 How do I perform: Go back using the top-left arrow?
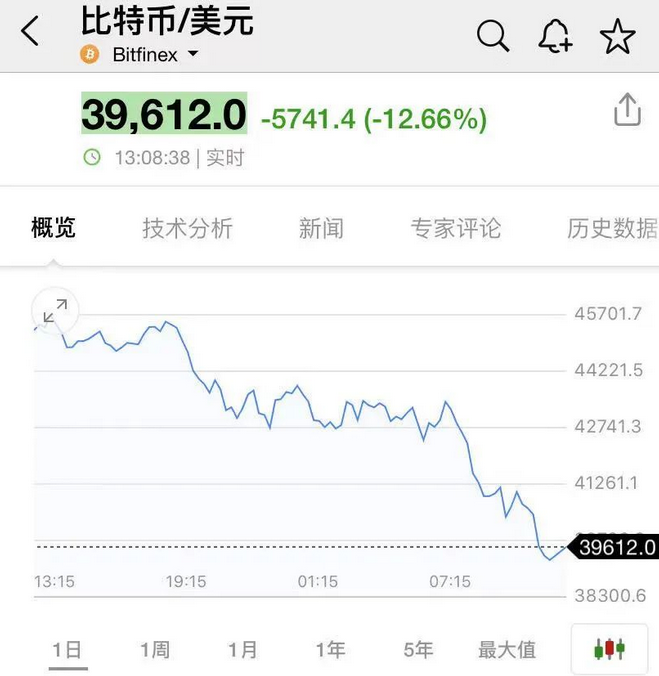(31, 33)
